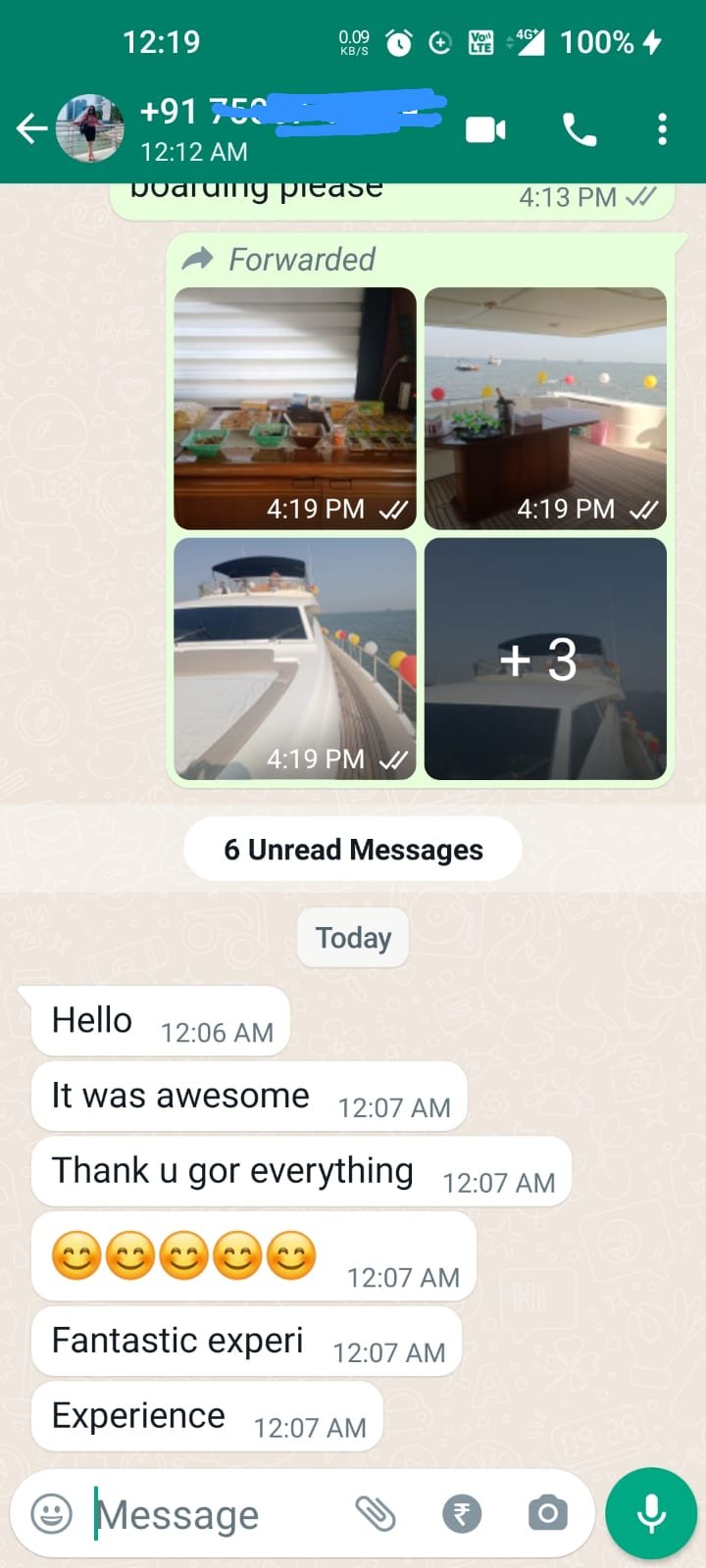Start a video call
706x1568 pixels.
(x=485, y=129)
